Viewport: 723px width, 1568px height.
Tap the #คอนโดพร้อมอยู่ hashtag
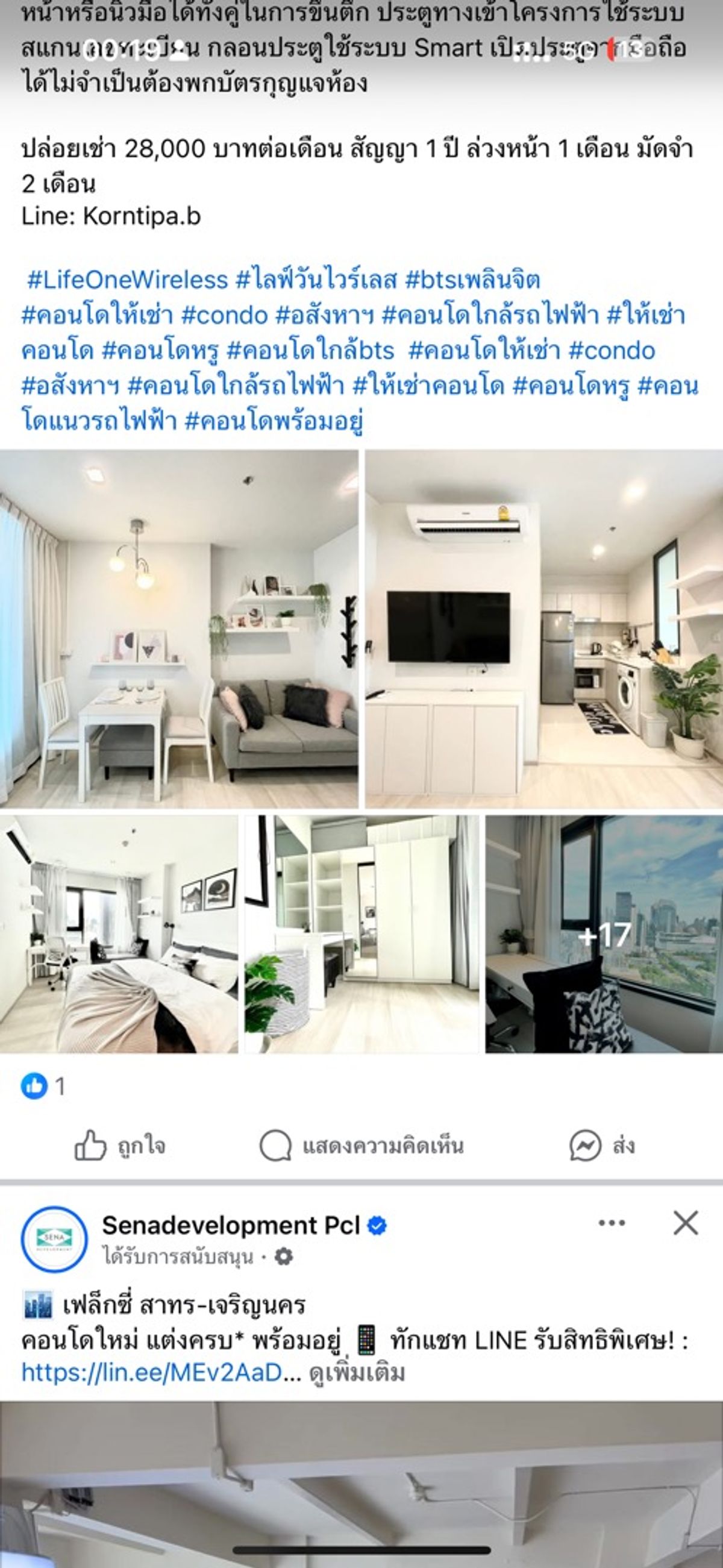(274, 421)
